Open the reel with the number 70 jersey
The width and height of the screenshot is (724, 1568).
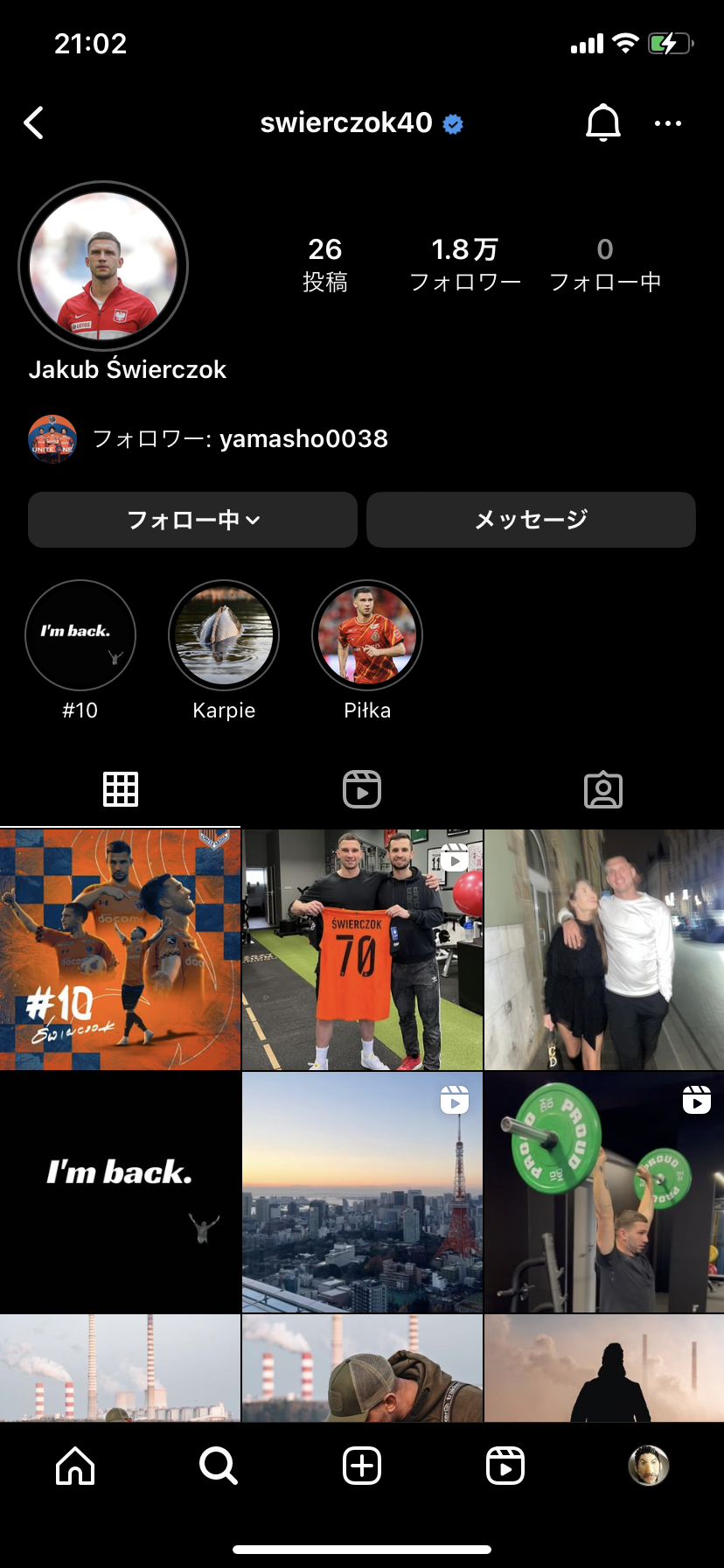click(362, 949)
